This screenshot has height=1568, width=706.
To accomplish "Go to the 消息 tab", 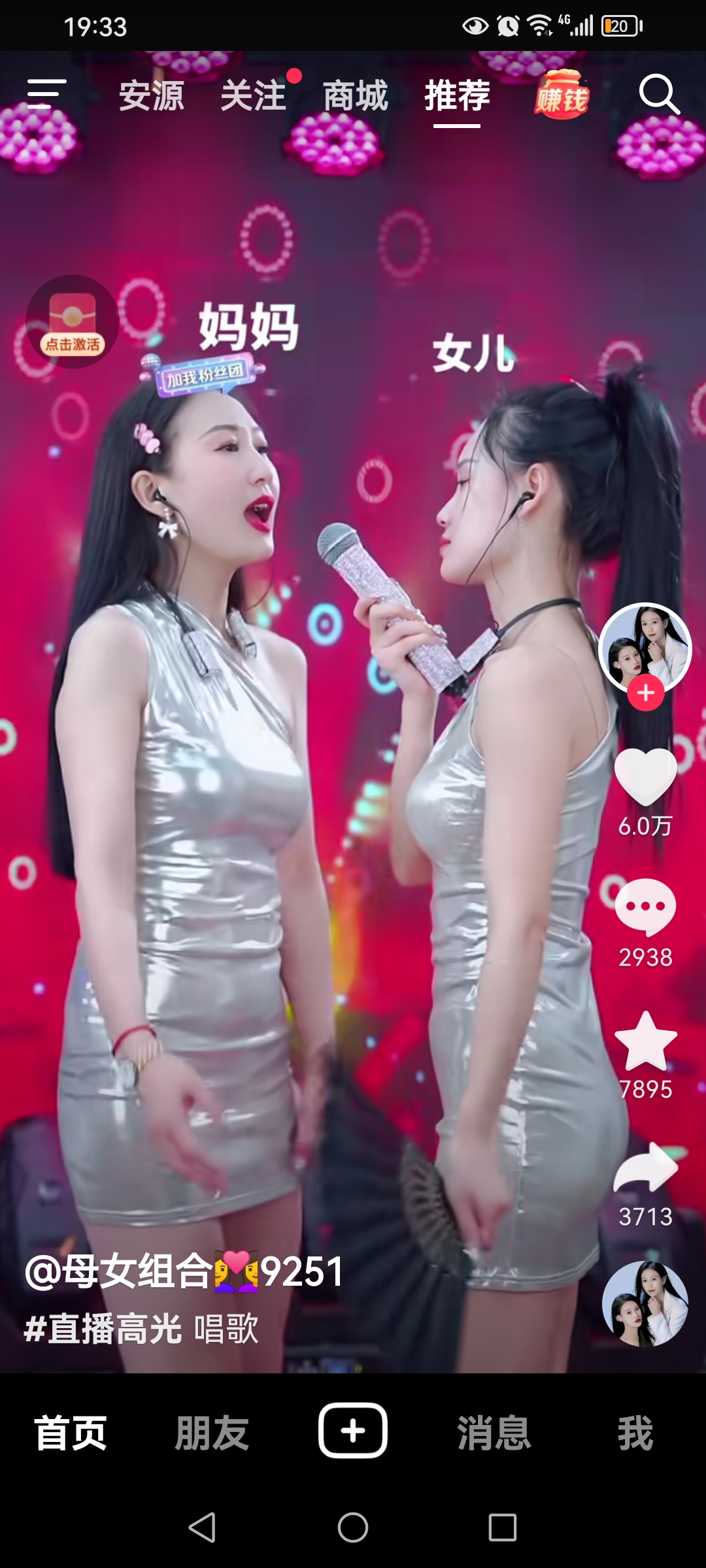I will (x=494, y=1433).
